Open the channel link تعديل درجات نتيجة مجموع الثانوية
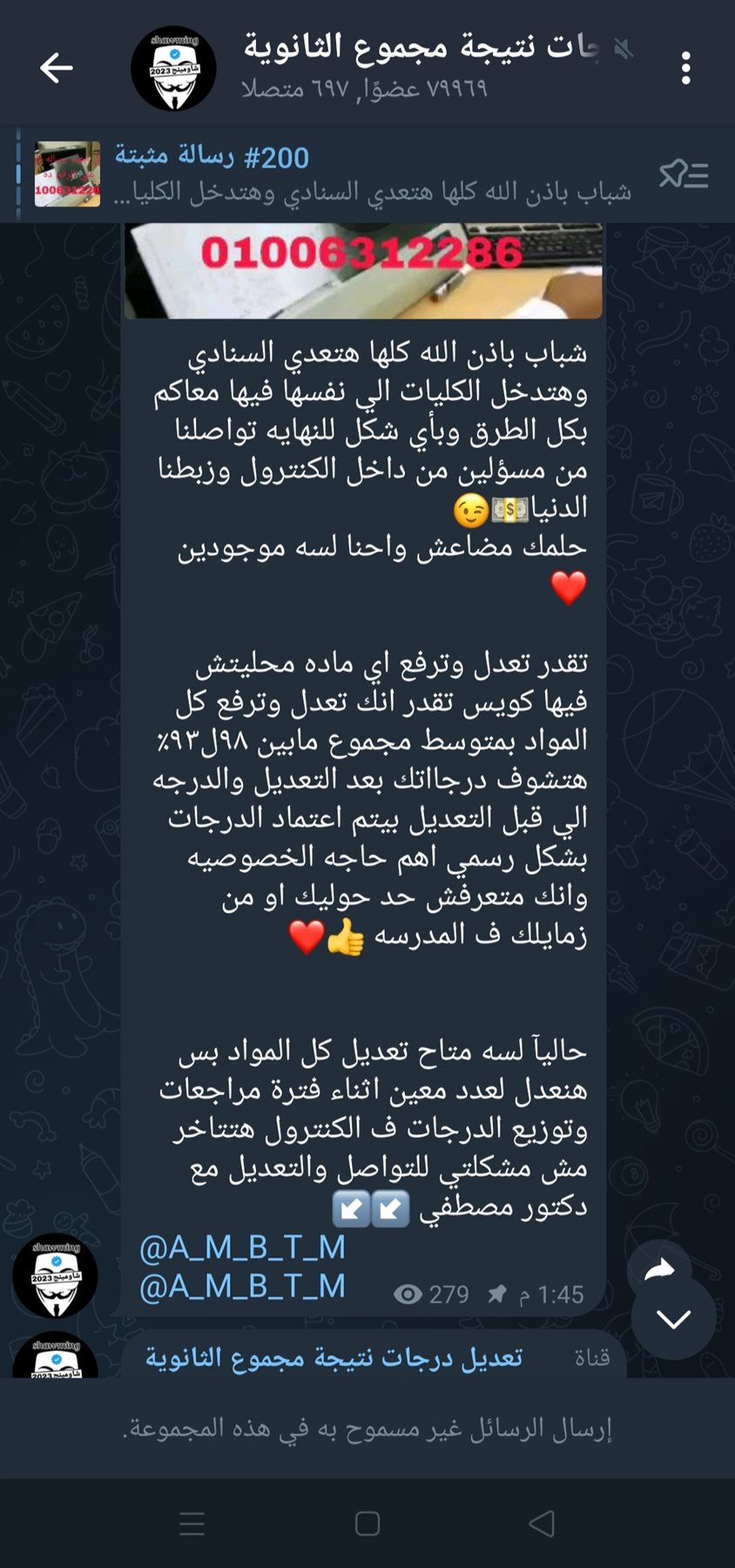 (334, 1357)
